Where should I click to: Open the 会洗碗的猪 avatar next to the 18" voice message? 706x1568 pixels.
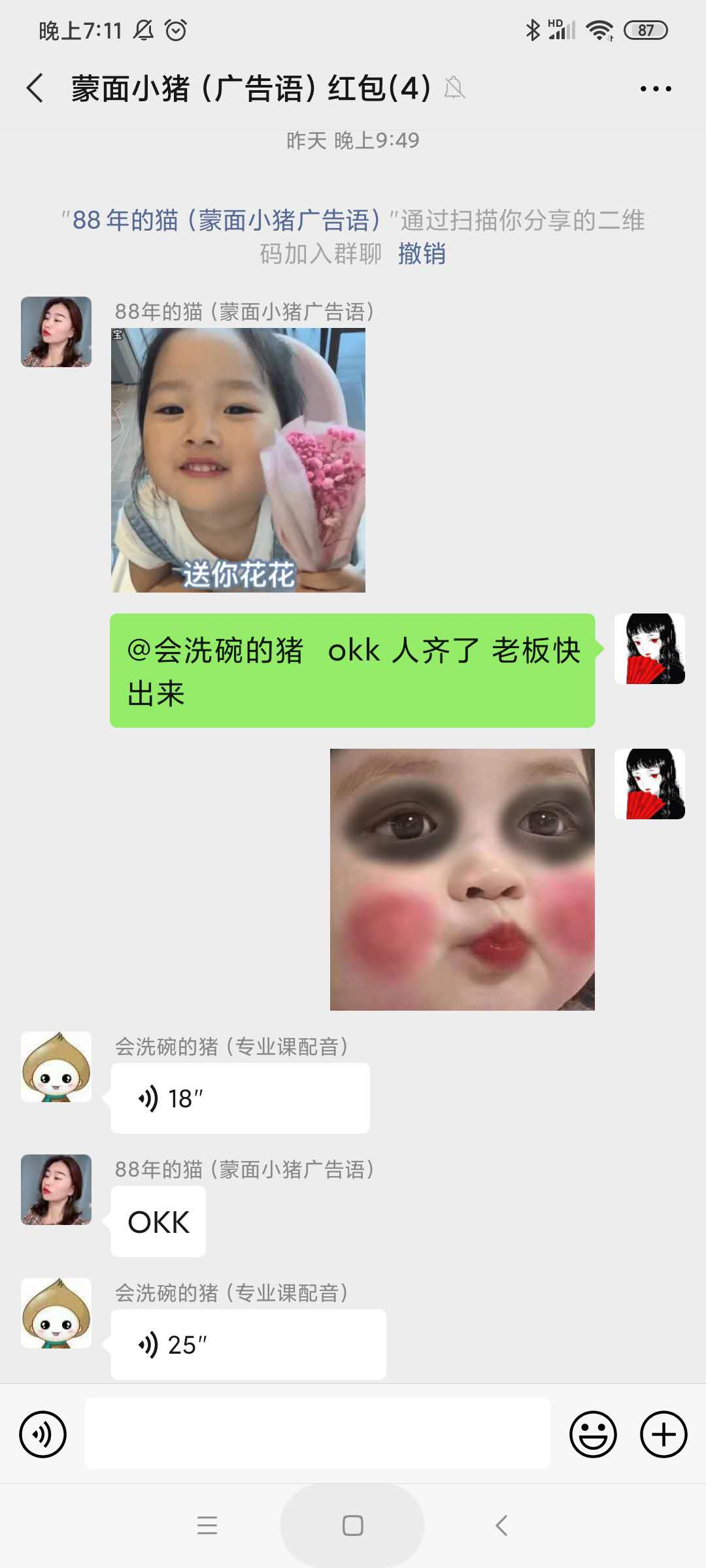click(x=56, y=1067)
